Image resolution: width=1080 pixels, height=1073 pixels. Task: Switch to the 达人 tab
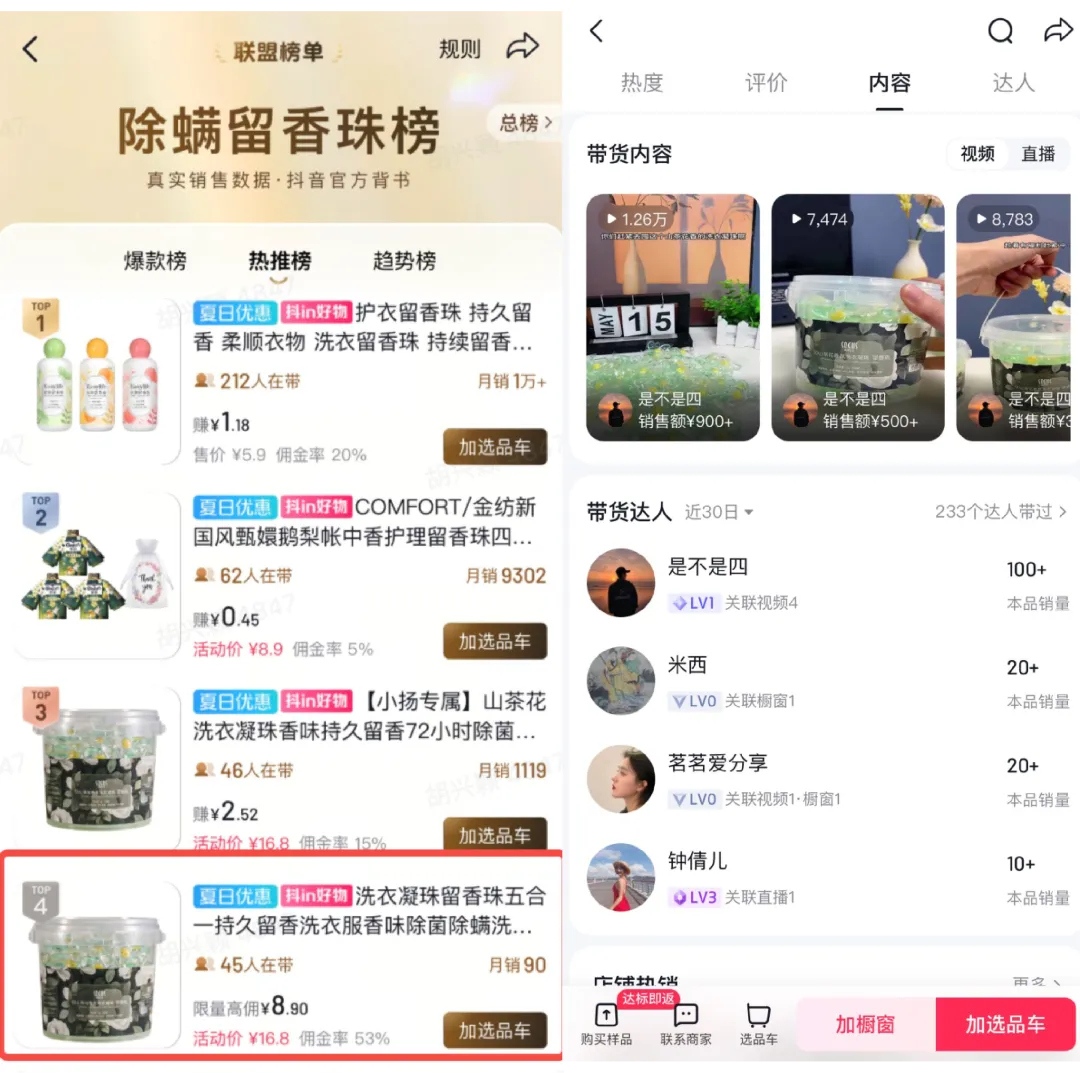(1013, 83)
